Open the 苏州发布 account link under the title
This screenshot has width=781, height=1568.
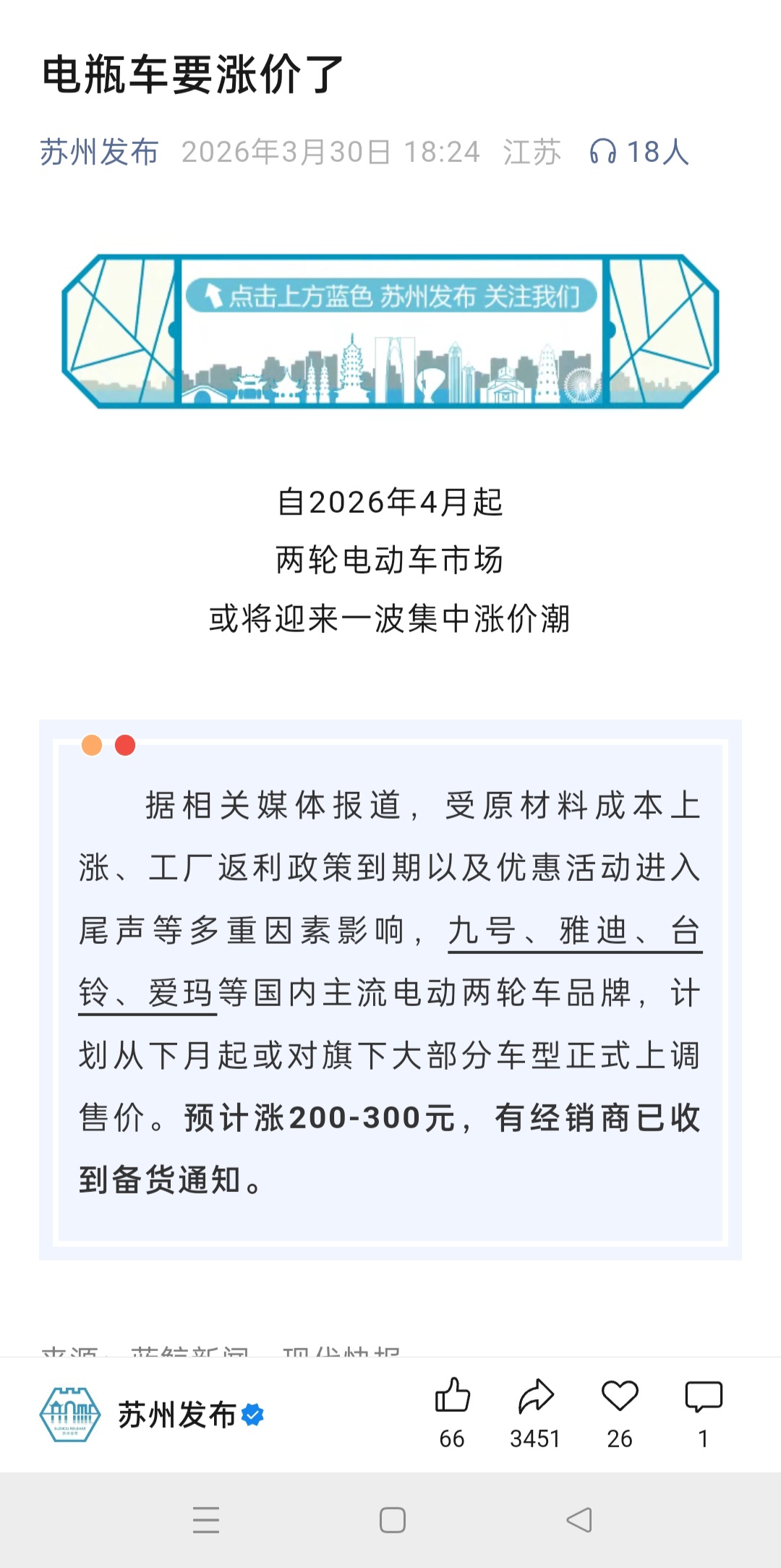click(99, 152)
